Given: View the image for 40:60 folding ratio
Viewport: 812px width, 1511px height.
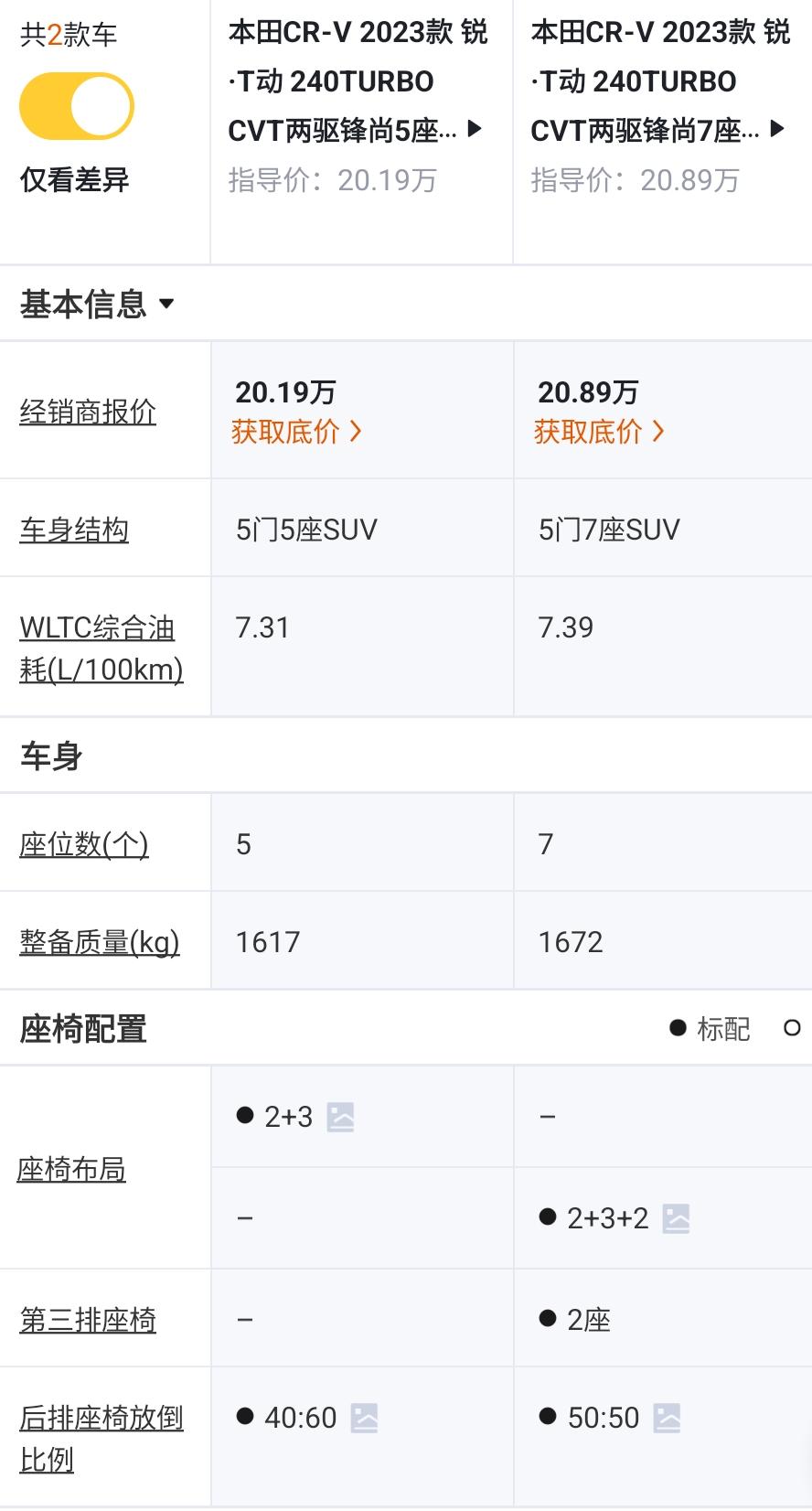Looking at the screenshot, I should tap(364, 1419).
